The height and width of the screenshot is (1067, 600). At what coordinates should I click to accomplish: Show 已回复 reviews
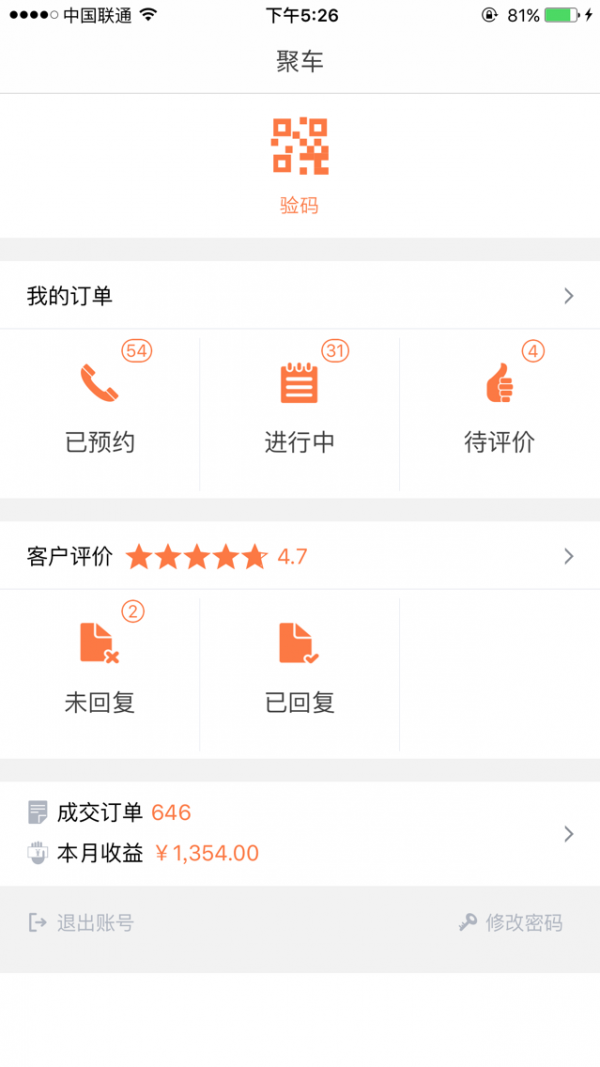point(300,672)
